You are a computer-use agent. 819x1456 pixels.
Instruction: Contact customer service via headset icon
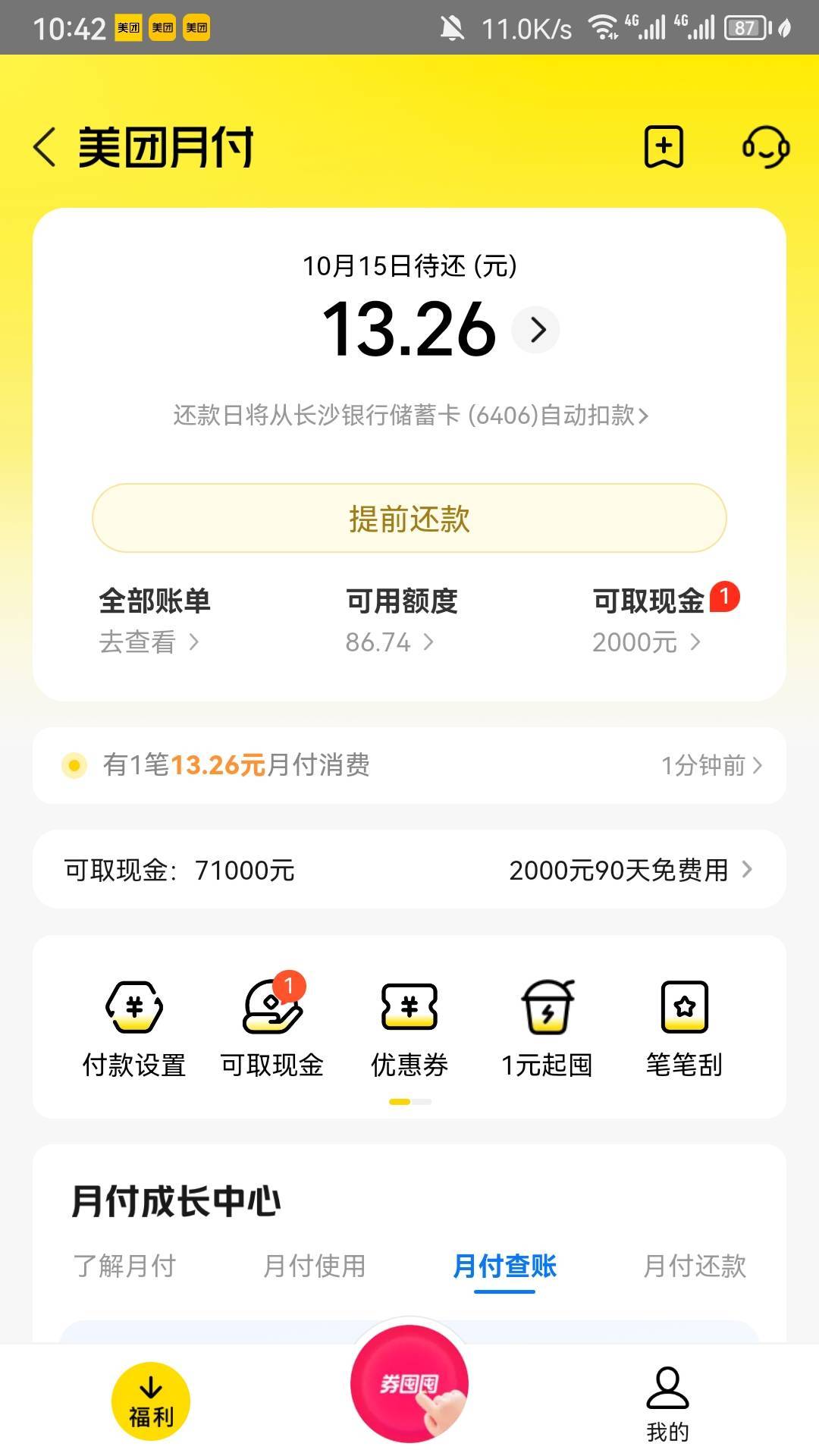pos(765,146)
